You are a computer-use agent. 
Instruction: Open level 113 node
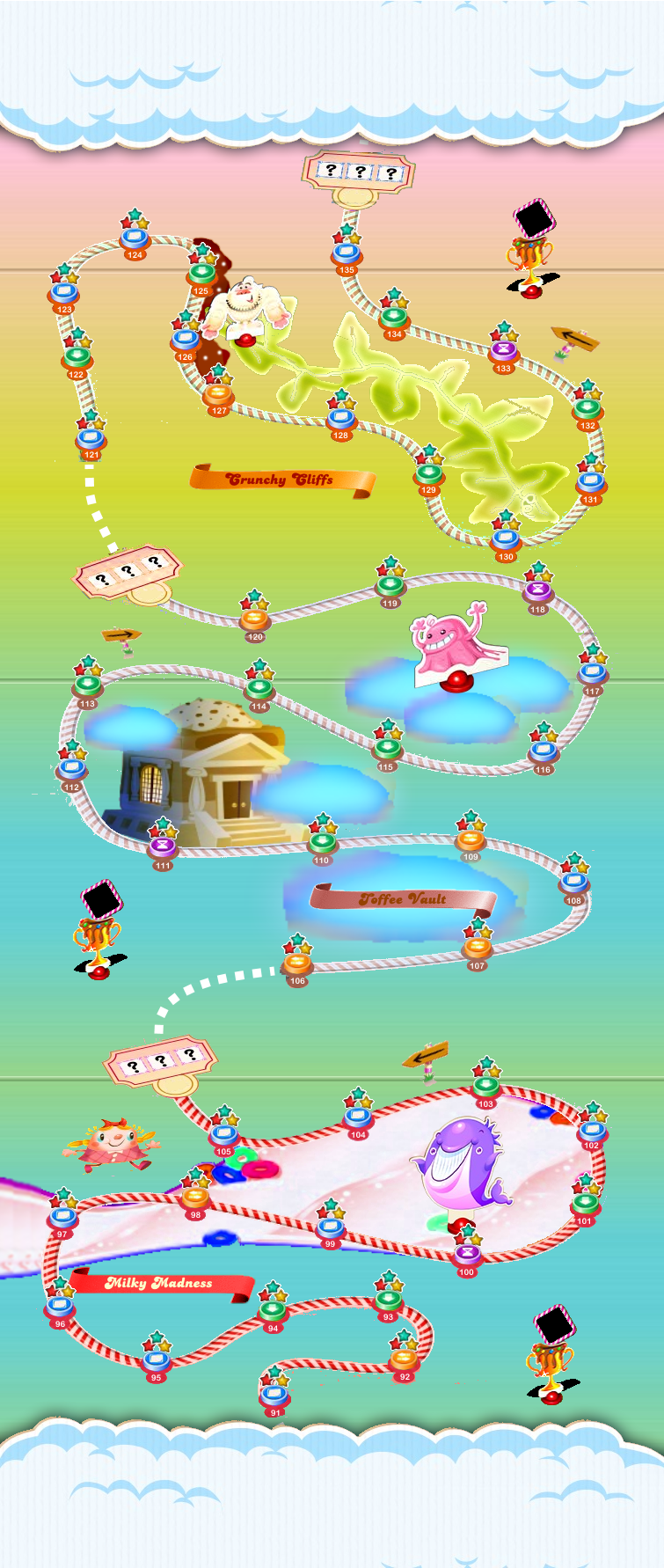point(87,686)
